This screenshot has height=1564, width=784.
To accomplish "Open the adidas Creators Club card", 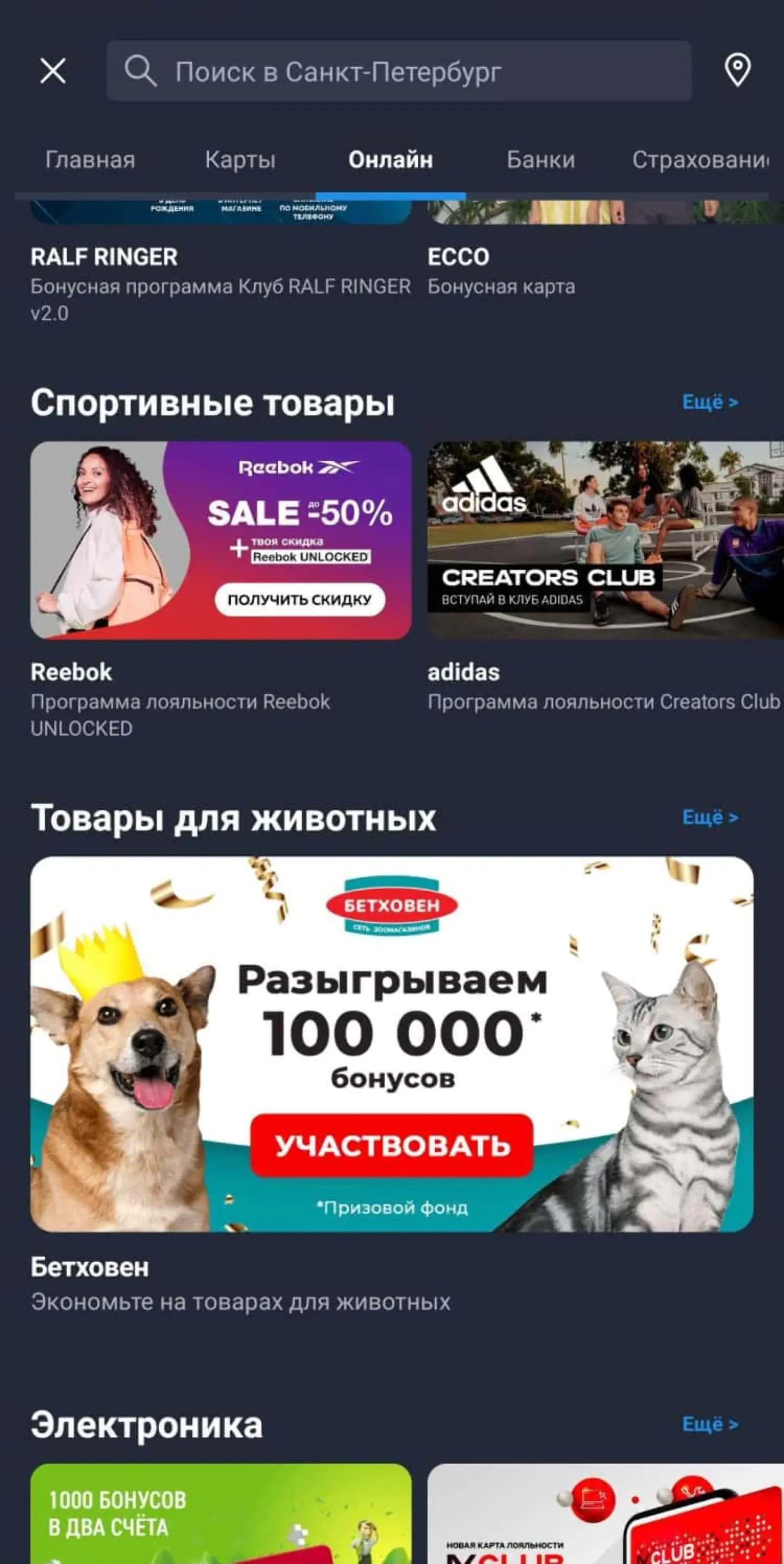I will [x=605, y=540].
